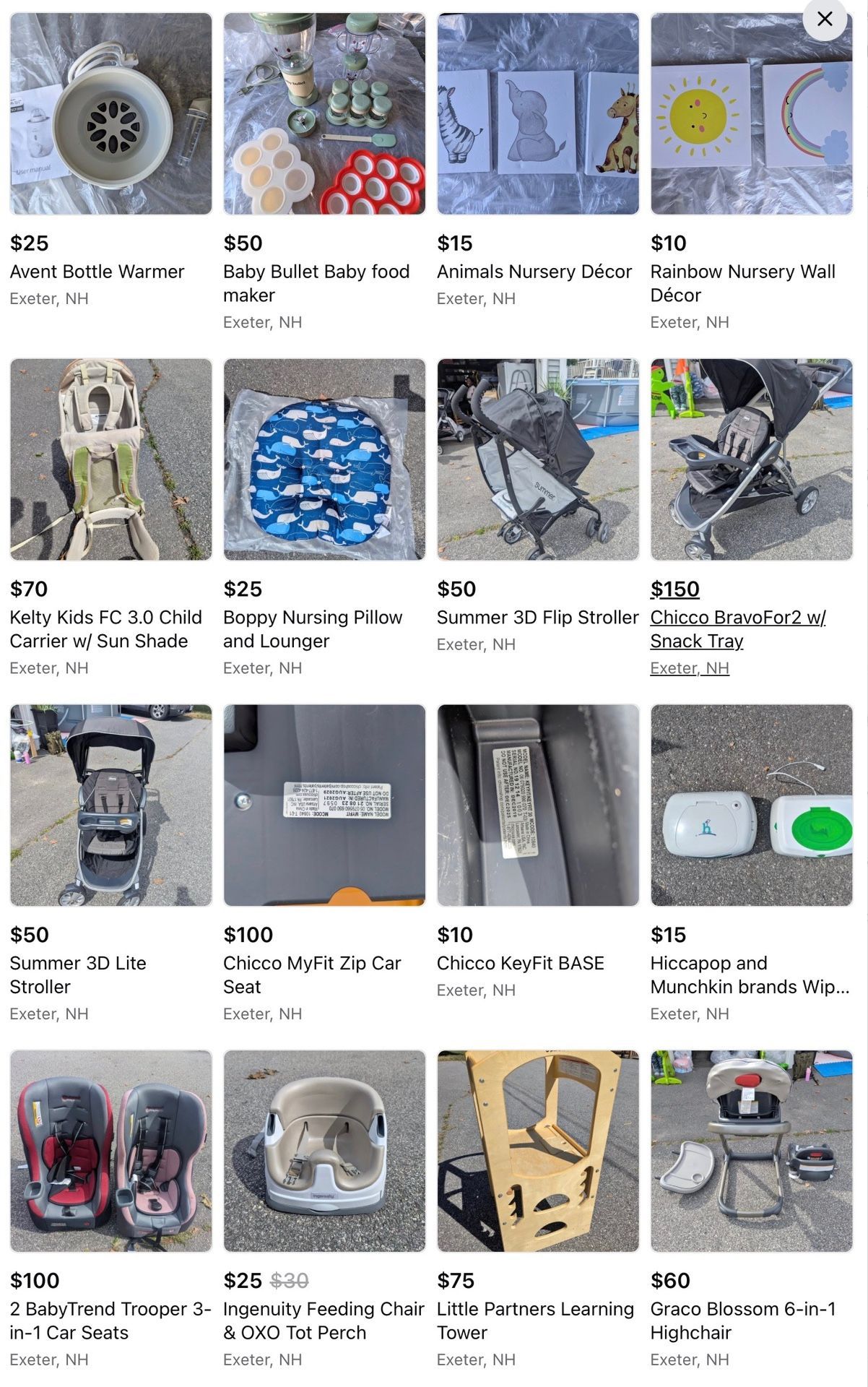View the Little Partners Learning Tower listing
Image resolution: width=868 pixels, height=1387 pixels.
(x=537, y=1151)
